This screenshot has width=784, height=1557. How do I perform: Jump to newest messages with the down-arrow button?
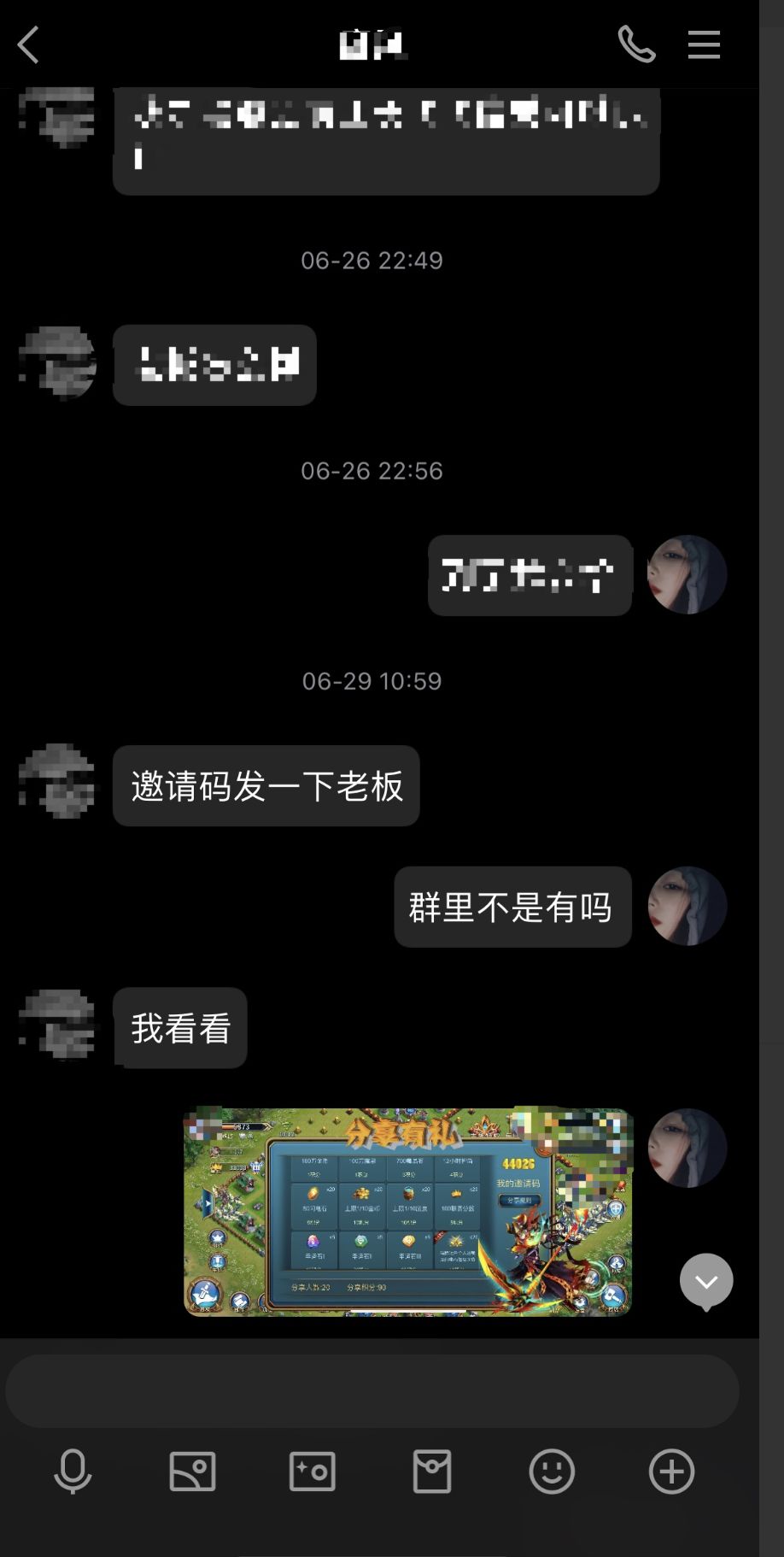[x=705, y=1281]
